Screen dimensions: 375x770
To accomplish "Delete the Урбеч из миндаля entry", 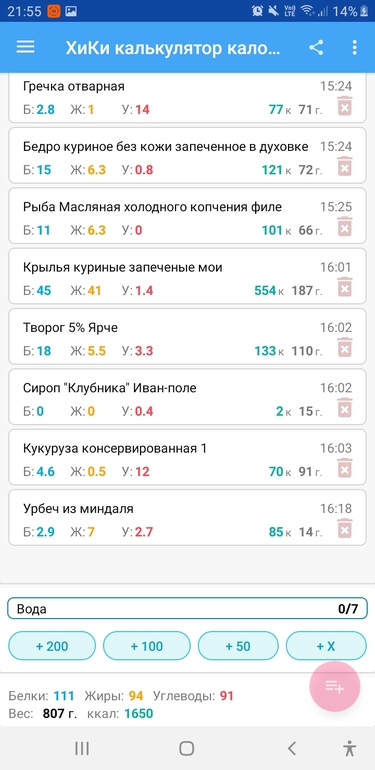I will click(345, 528).
